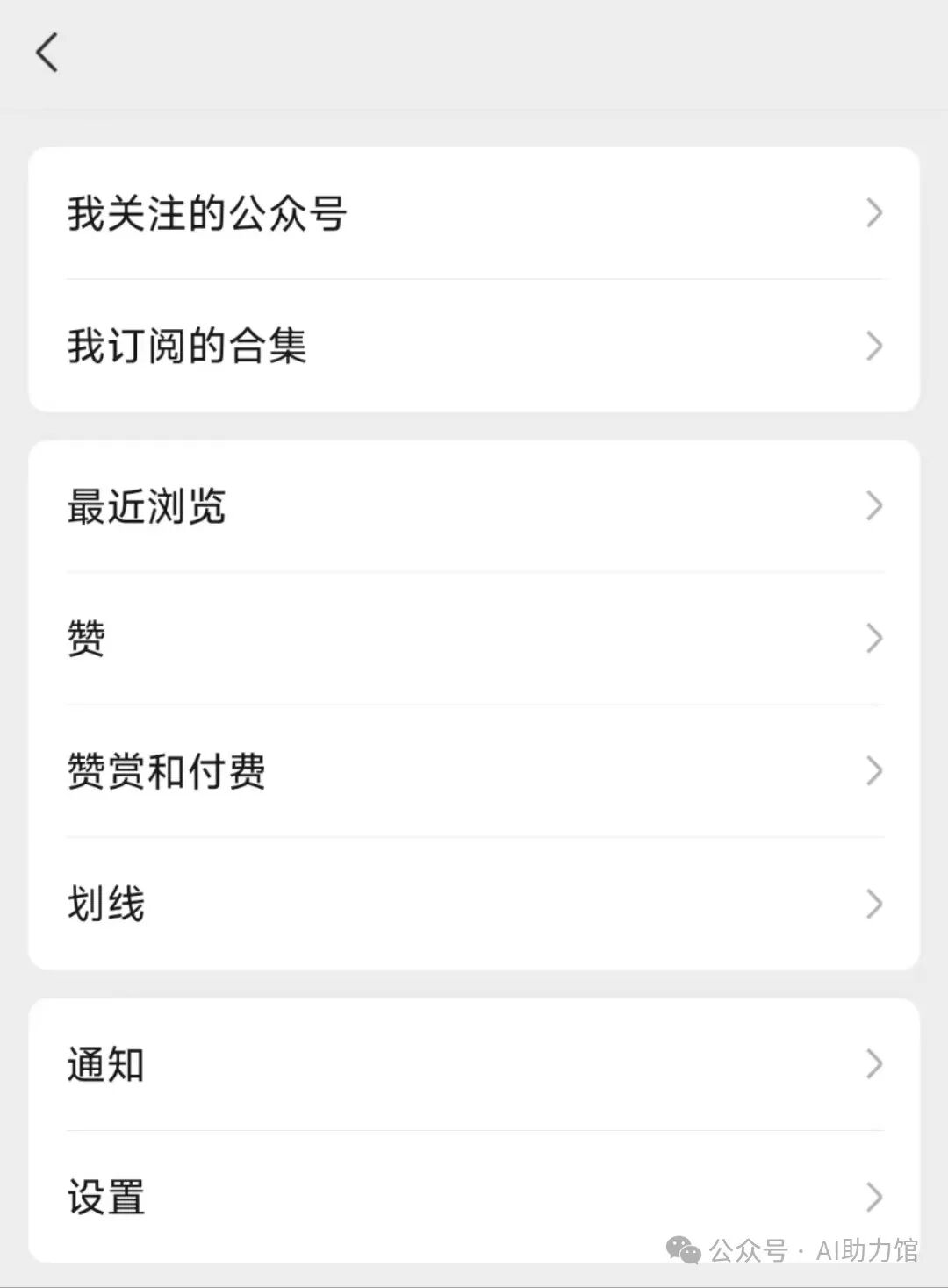This screenshot has height=1288, width=948.
Task: Expand the chevron next to 我订阅的合集
Action: click(873, 346)
